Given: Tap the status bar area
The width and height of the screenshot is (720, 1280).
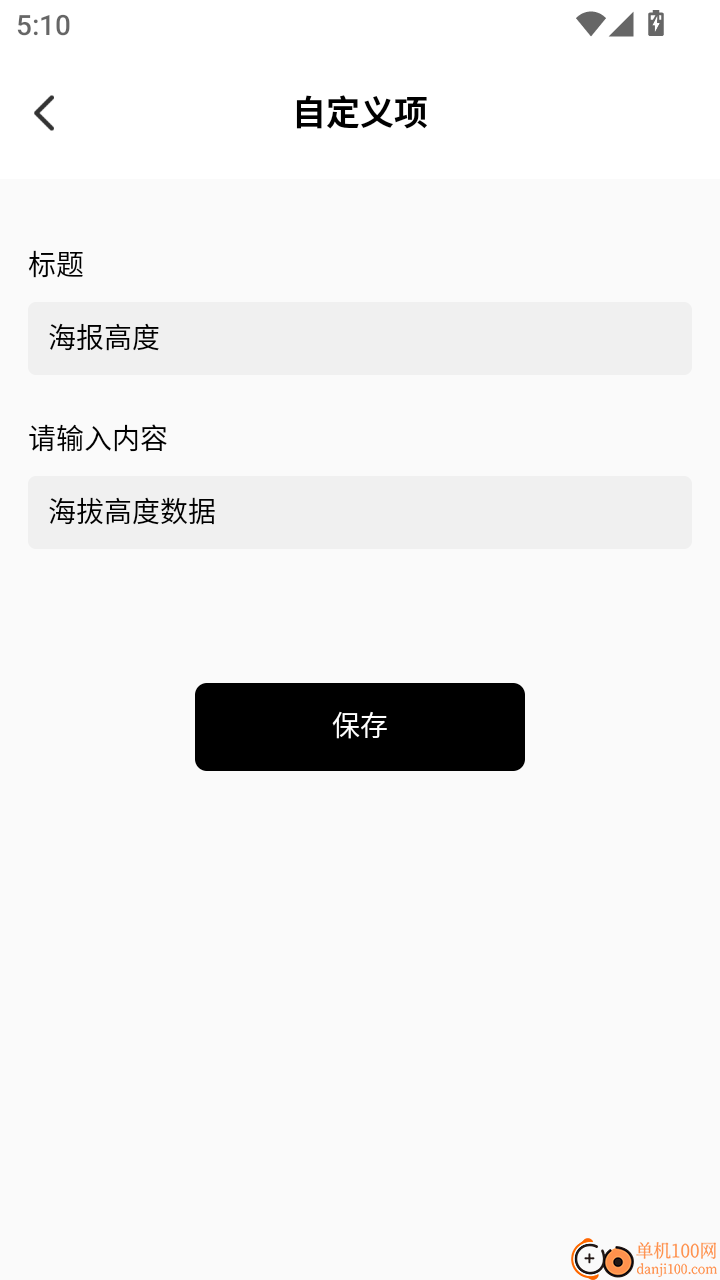Looking at the screenshot, I should point(360,24).
